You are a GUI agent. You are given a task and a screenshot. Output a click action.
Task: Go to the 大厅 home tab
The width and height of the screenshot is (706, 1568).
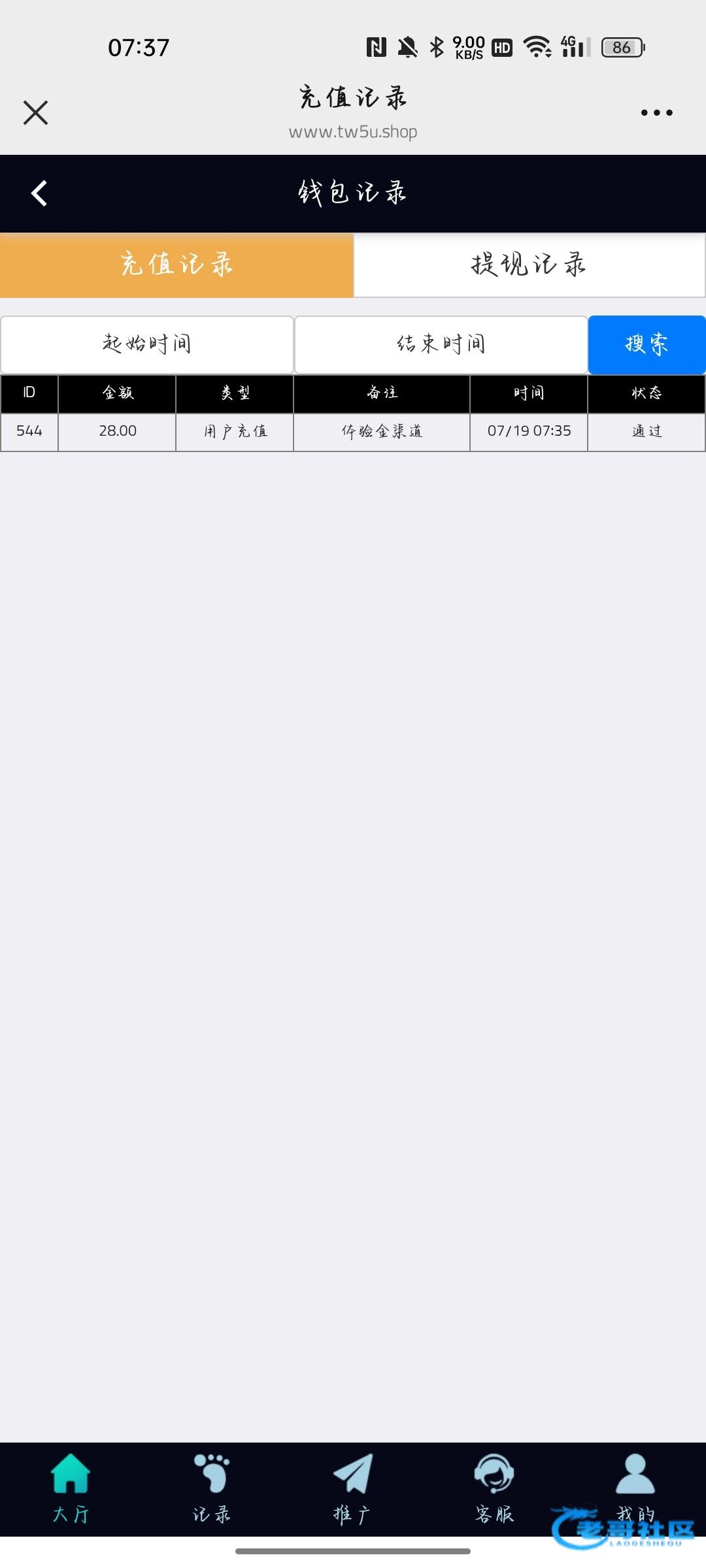(x=71, y=1489)
